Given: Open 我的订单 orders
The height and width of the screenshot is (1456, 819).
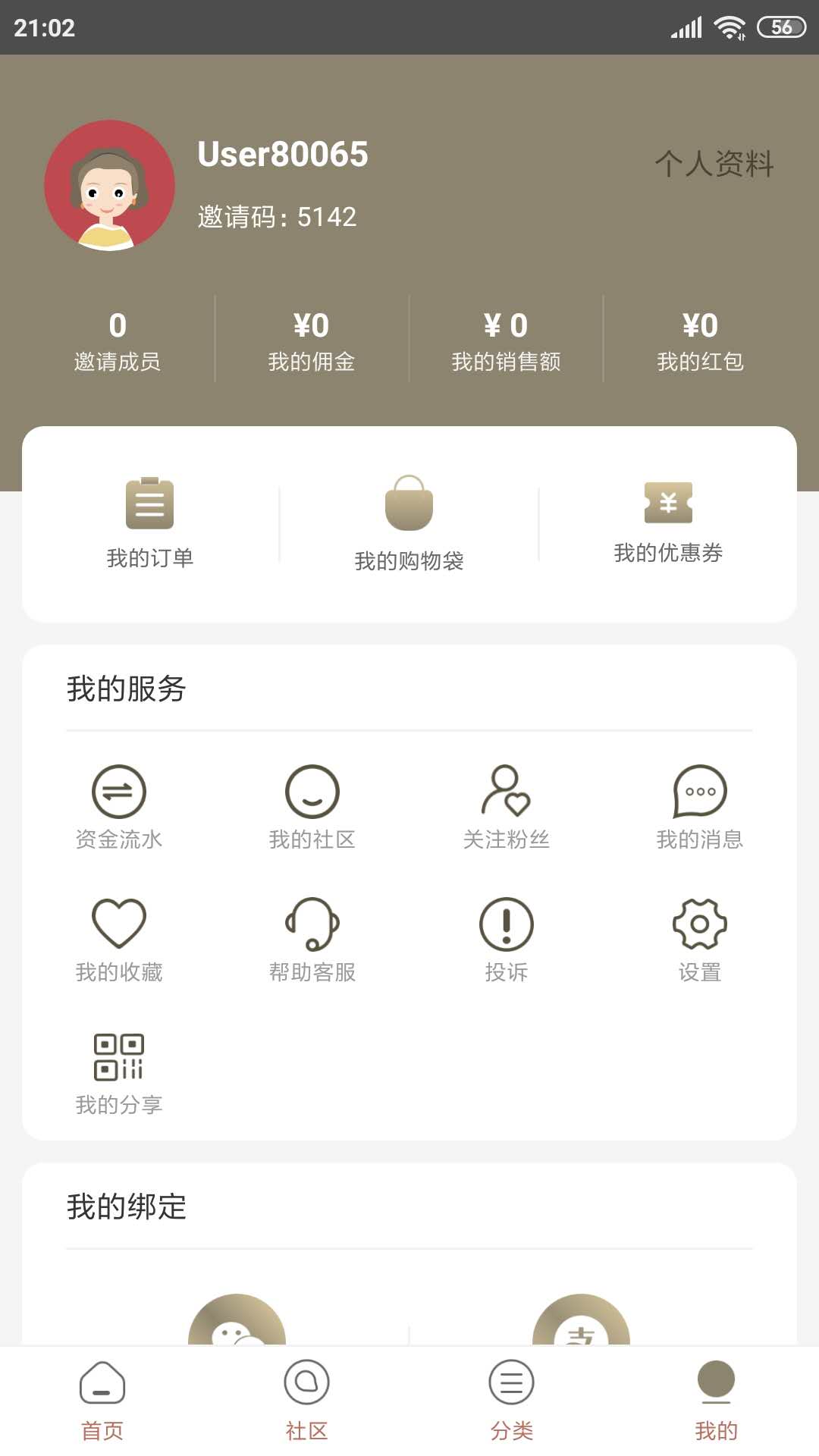Looking at the screenshot, I should [150, 522].
